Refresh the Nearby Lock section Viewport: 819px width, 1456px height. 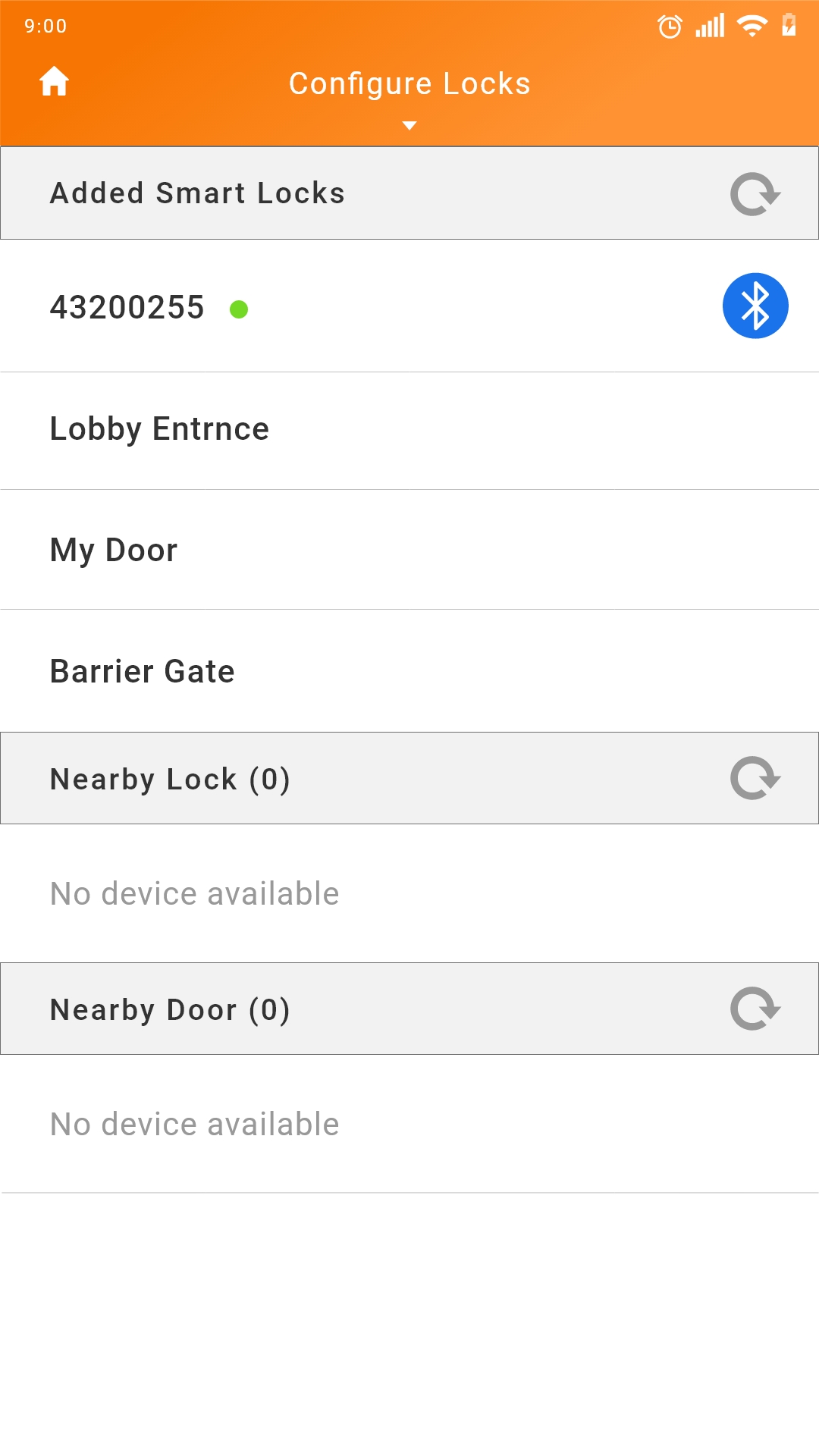point(755,778)
